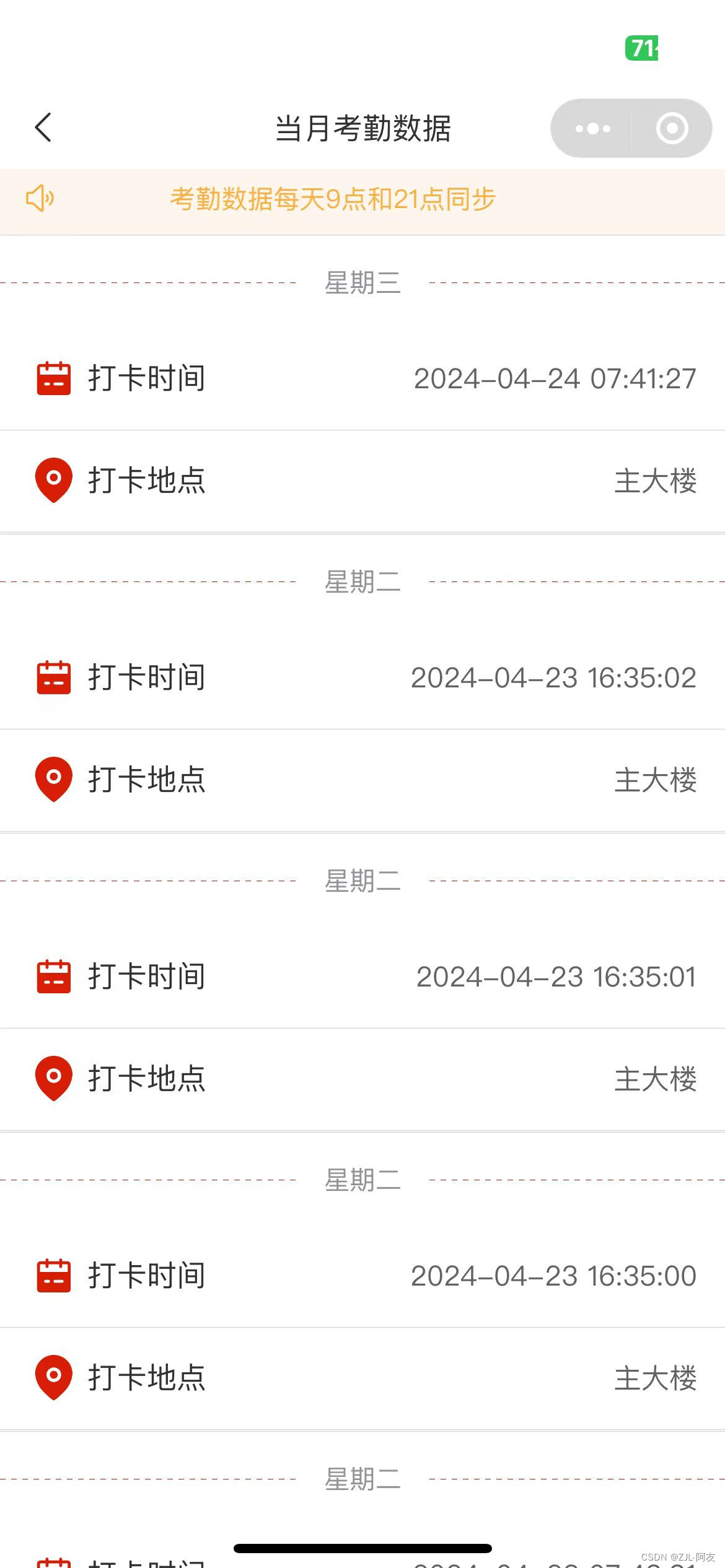The height and width of the screenshot is (1568, 725).
Task: Click the speaker icon on notification banner
Action: (40, 199)
